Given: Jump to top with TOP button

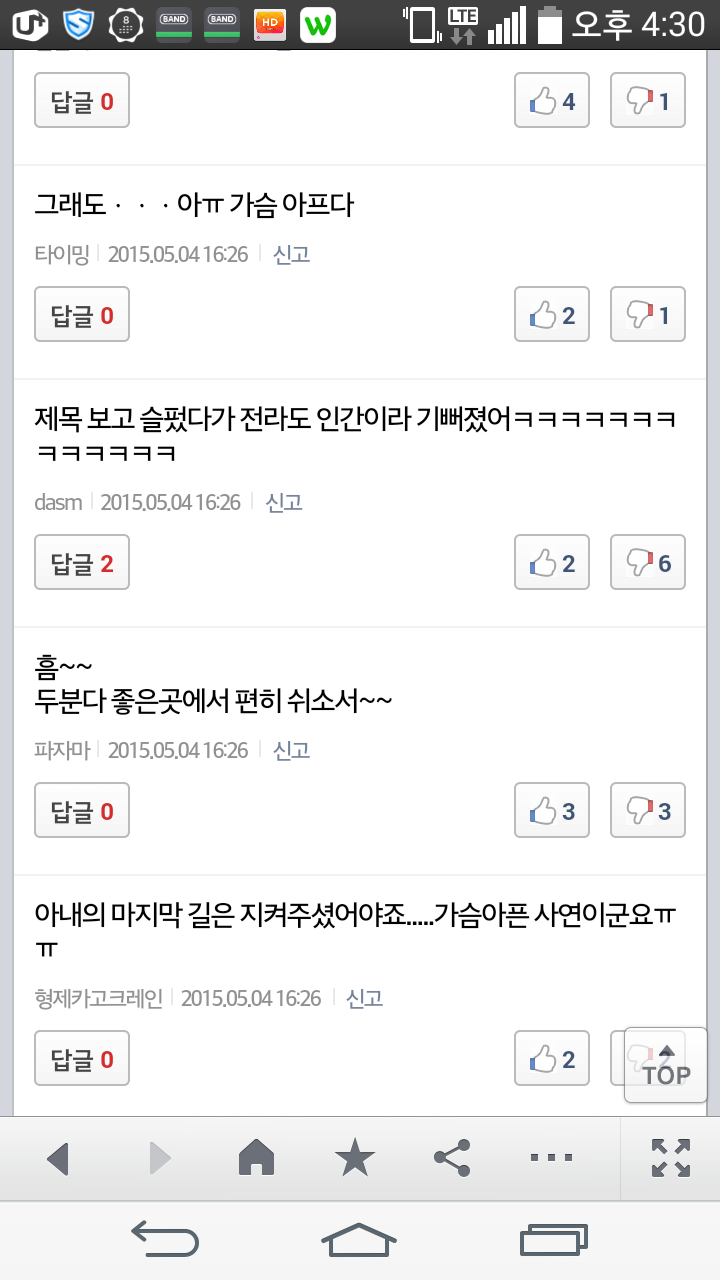Looking at the screenshot, I should pos(666,1066).
